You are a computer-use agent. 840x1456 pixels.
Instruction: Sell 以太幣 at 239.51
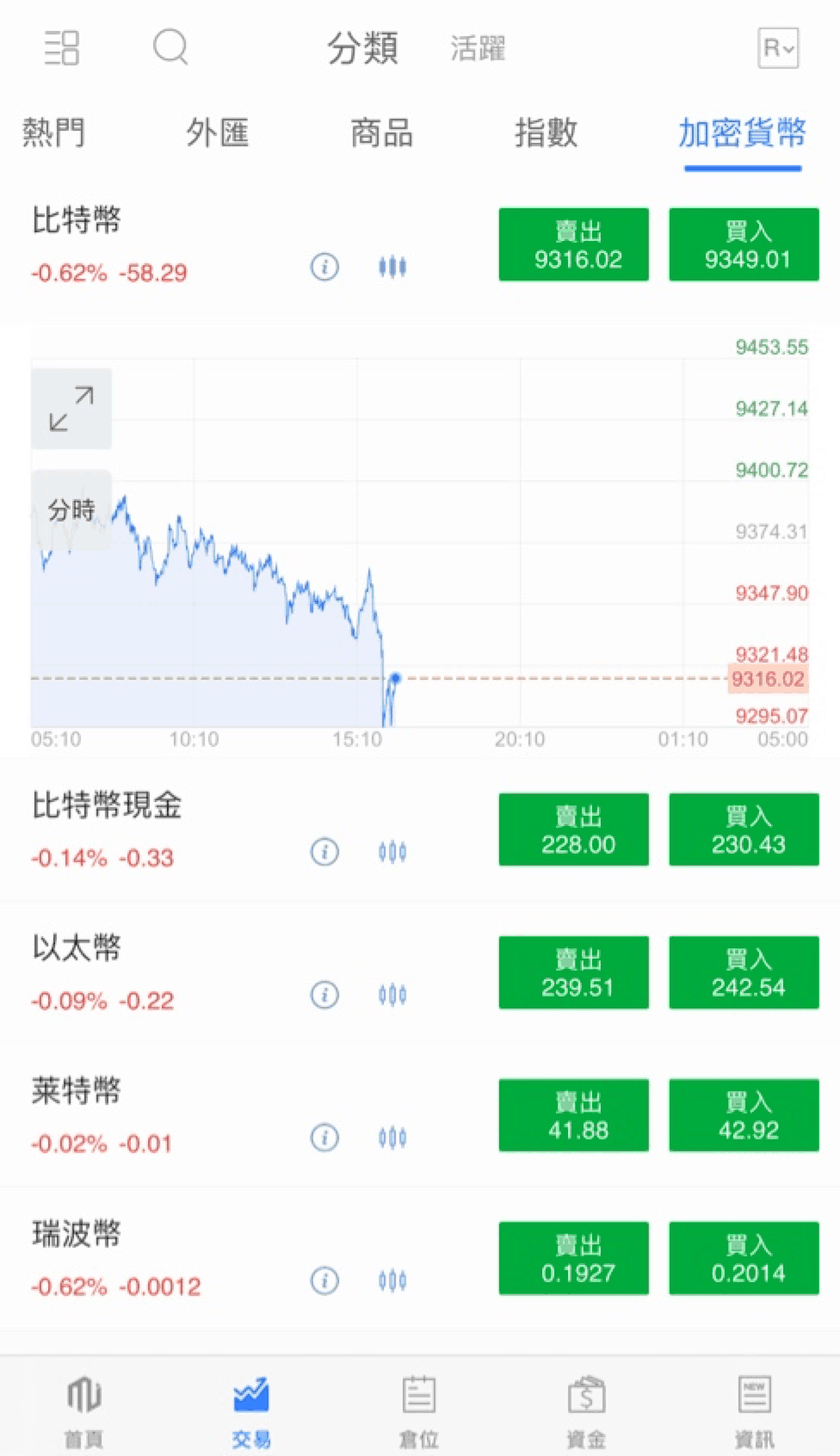[574, 972]
